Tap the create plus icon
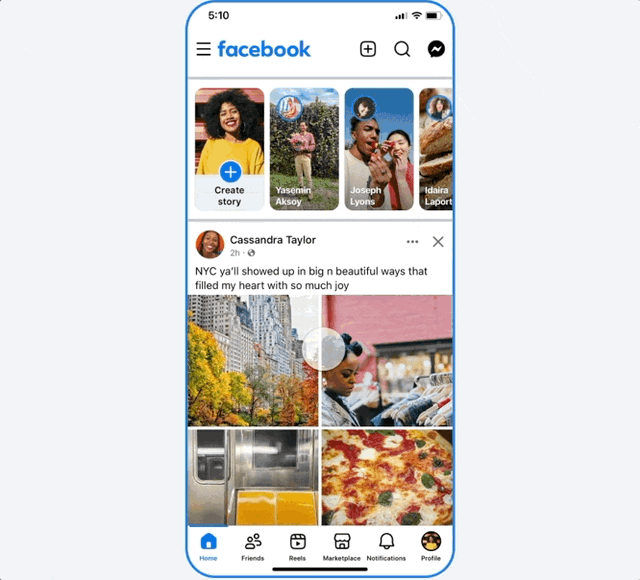Screen dimensions: 640x580 coord(368,49)
